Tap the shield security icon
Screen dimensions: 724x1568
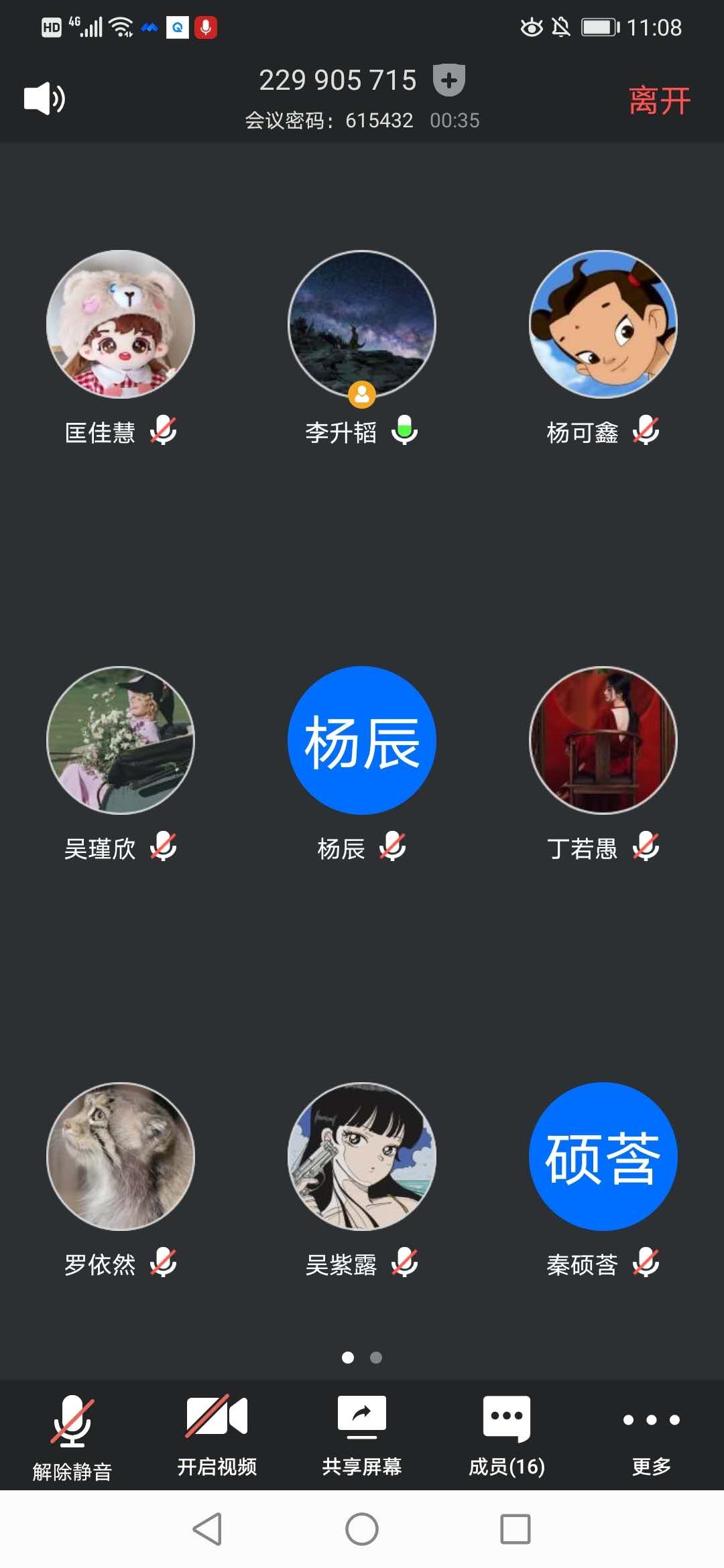(448, 80)
